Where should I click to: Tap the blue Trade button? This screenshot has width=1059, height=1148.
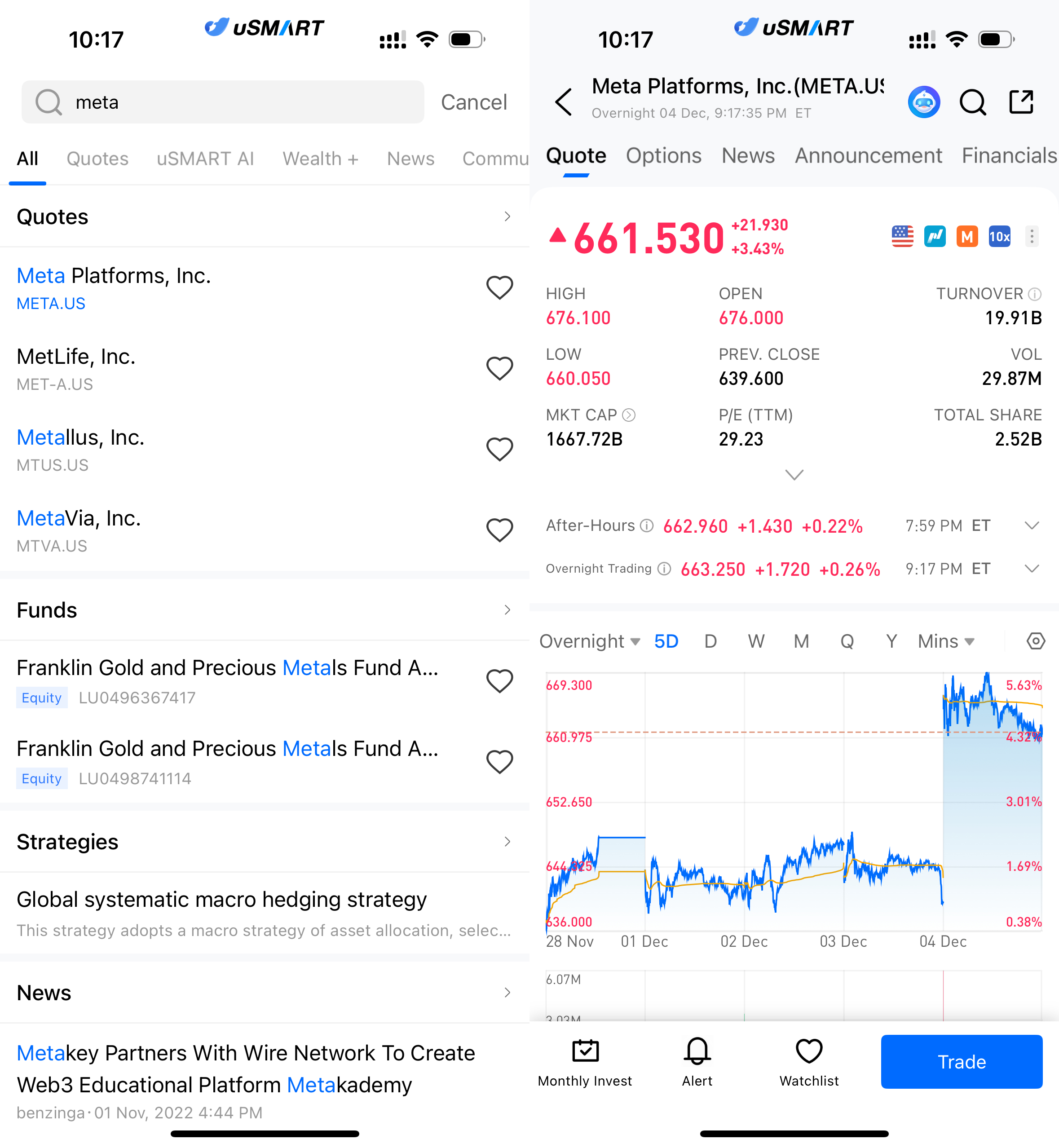pos(961,1061)
